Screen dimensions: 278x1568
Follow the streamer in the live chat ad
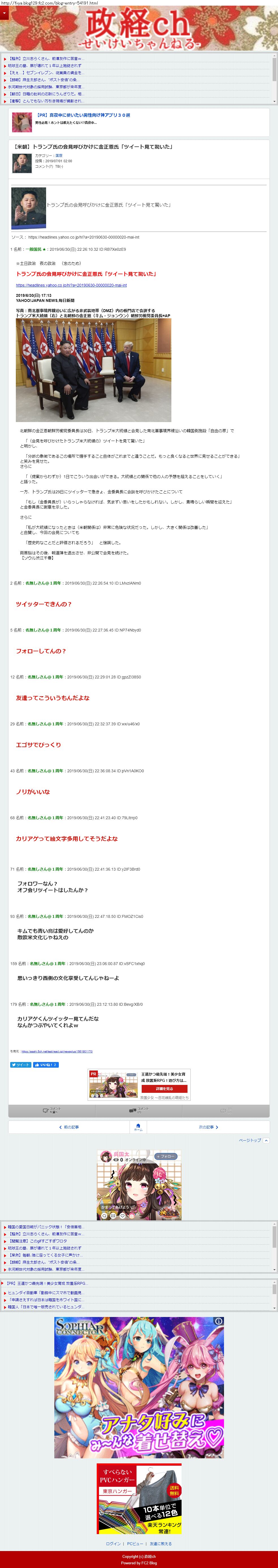(166, 1156)
